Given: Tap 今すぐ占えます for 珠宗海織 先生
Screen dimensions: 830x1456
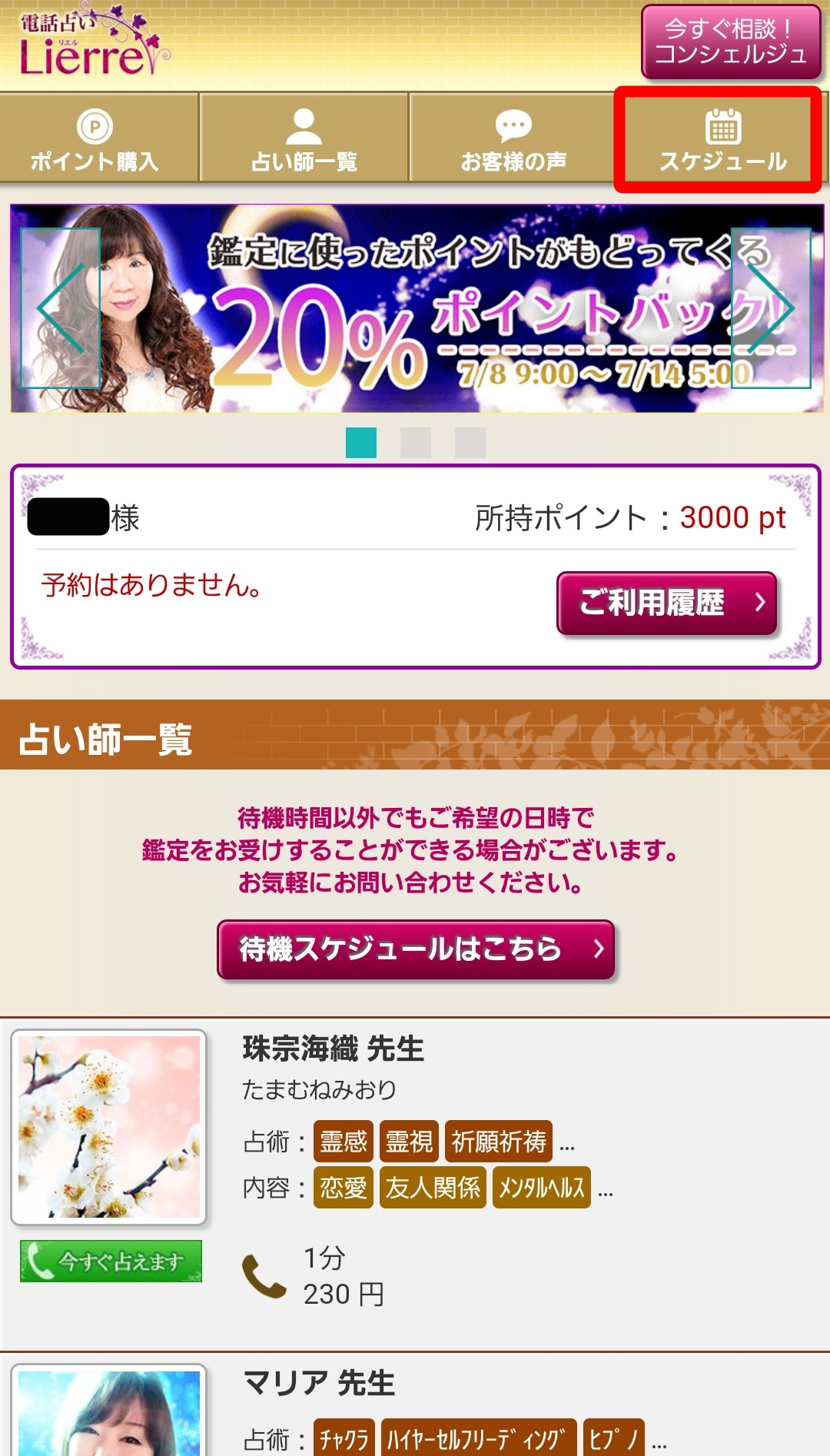Looking at the screenshot, I should pos(111,1261).
